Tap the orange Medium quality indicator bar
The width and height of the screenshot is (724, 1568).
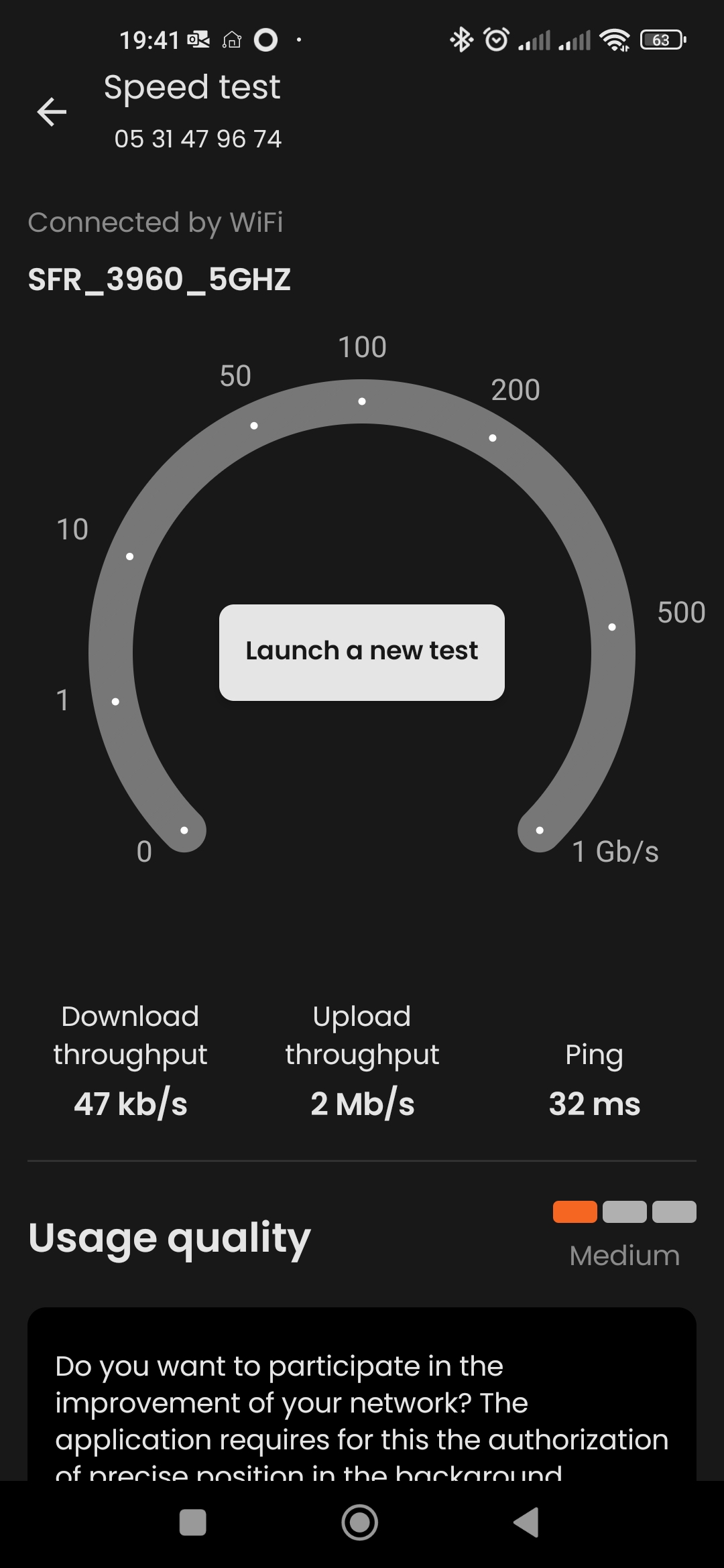(575, 1212)
